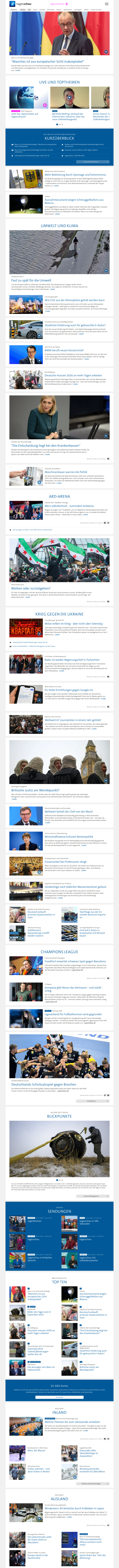Viewport: 119px width, 1568px height.
Task: Open Ukraine article "Witze reißen im Krieg"
Action: (73, 623)
